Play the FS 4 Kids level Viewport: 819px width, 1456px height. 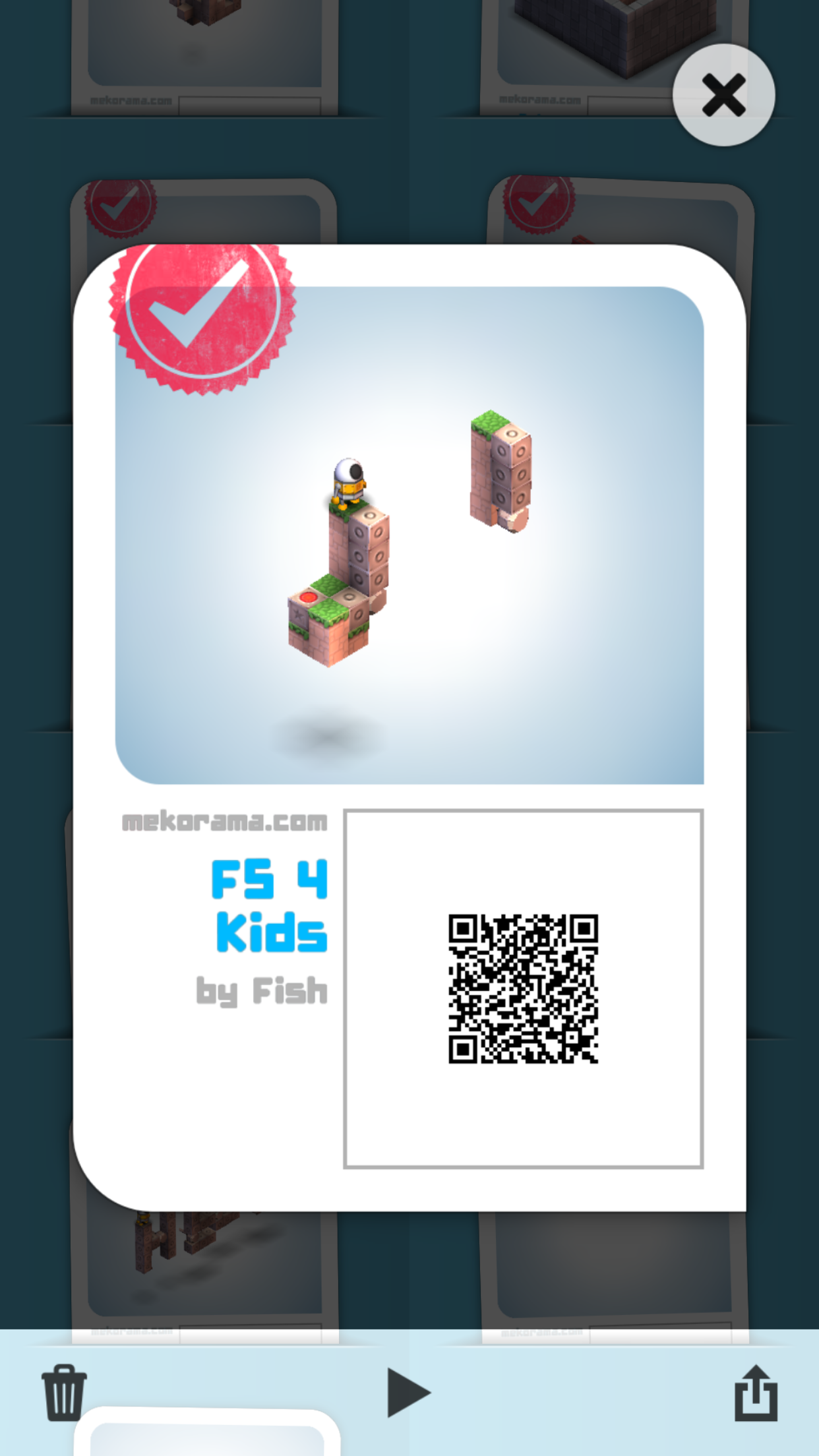point(408,1393)
